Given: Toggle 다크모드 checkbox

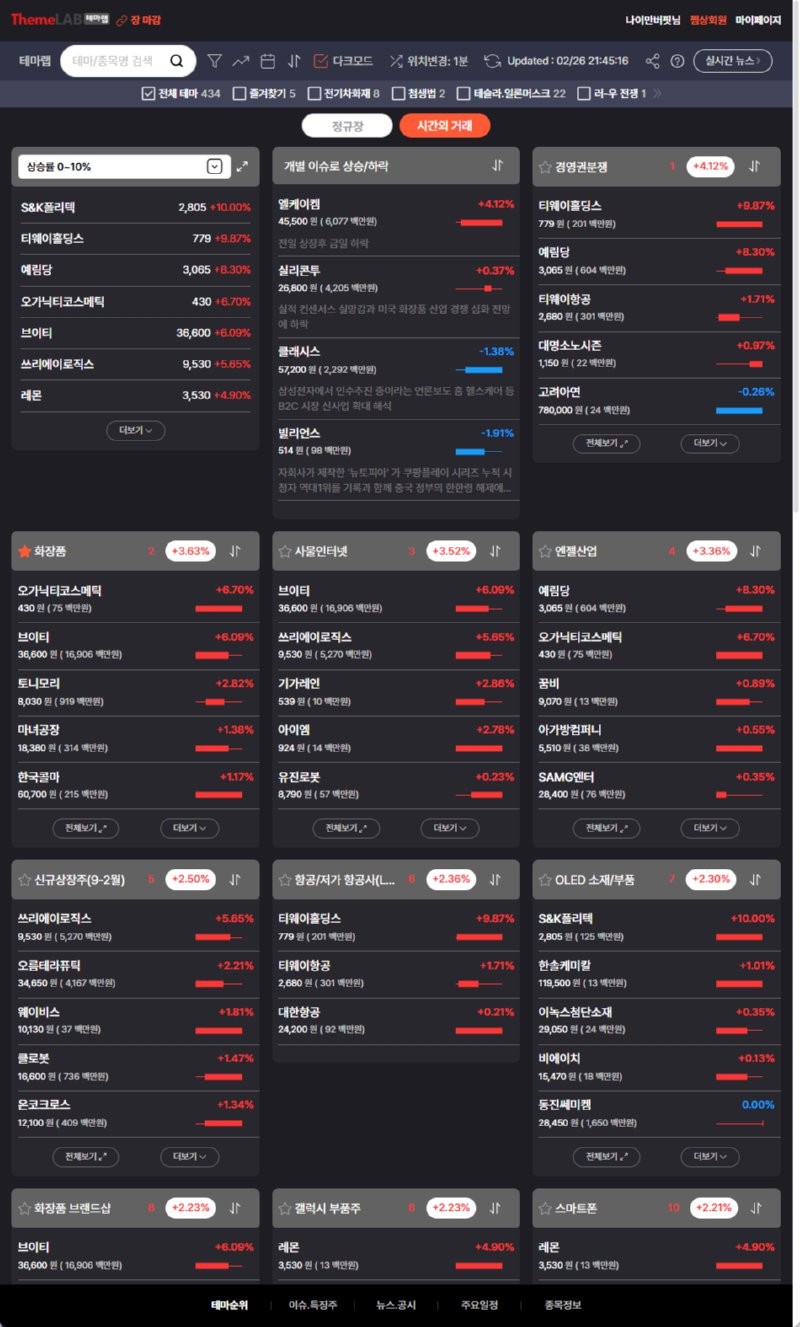Looking at the screenshot, I should tap(321, 61).
